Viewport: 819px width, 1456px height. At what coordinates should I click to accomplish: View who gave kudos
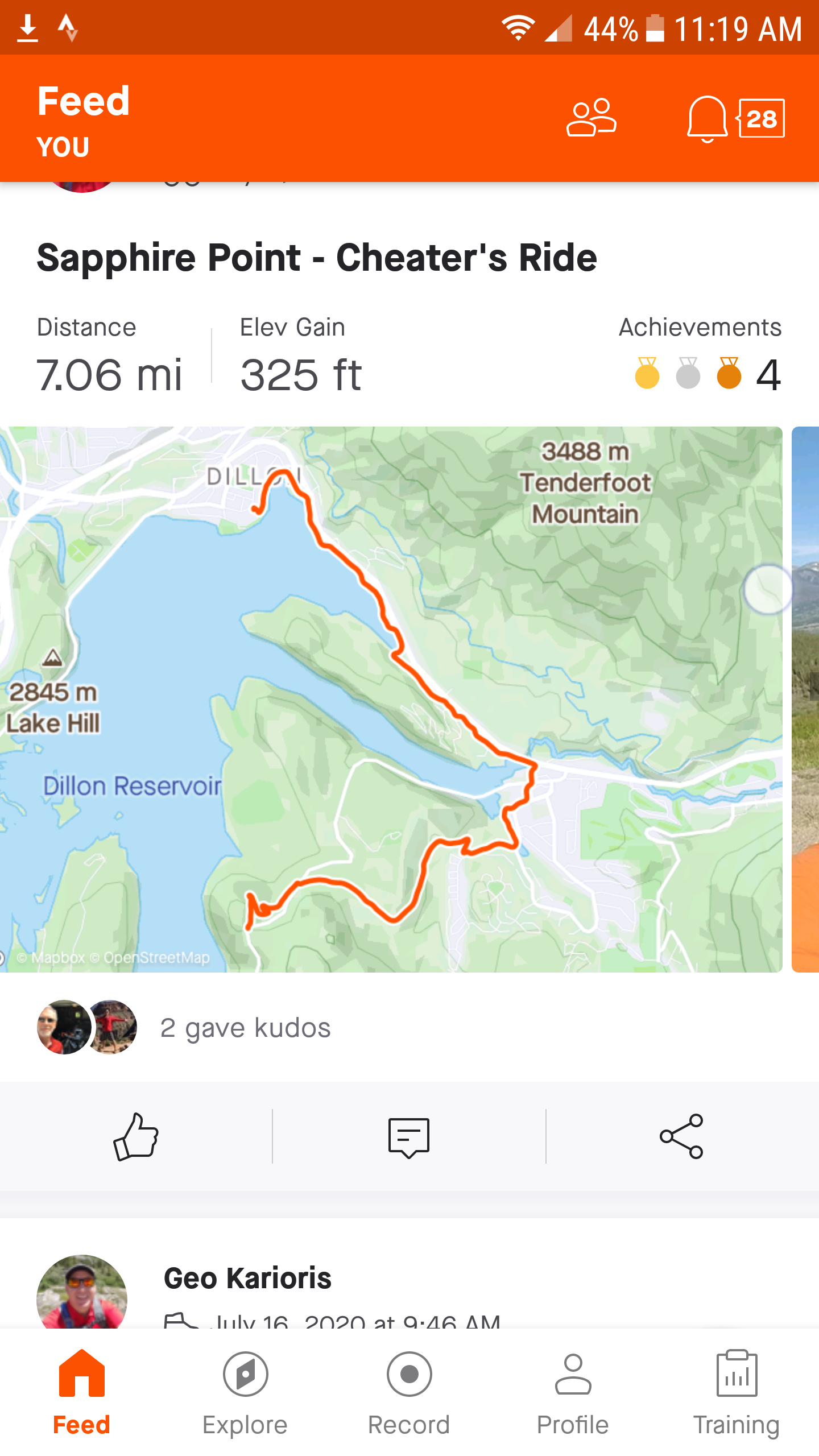(245, 1028)
